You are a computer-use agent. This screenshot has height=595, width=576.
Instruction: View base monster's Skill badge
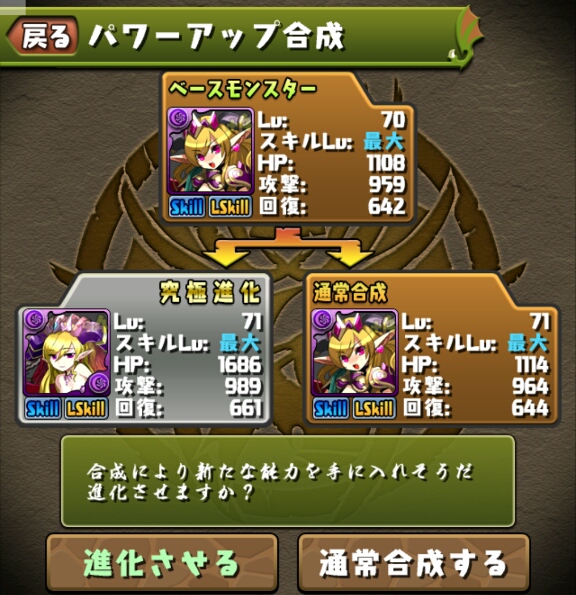(187, 207)
